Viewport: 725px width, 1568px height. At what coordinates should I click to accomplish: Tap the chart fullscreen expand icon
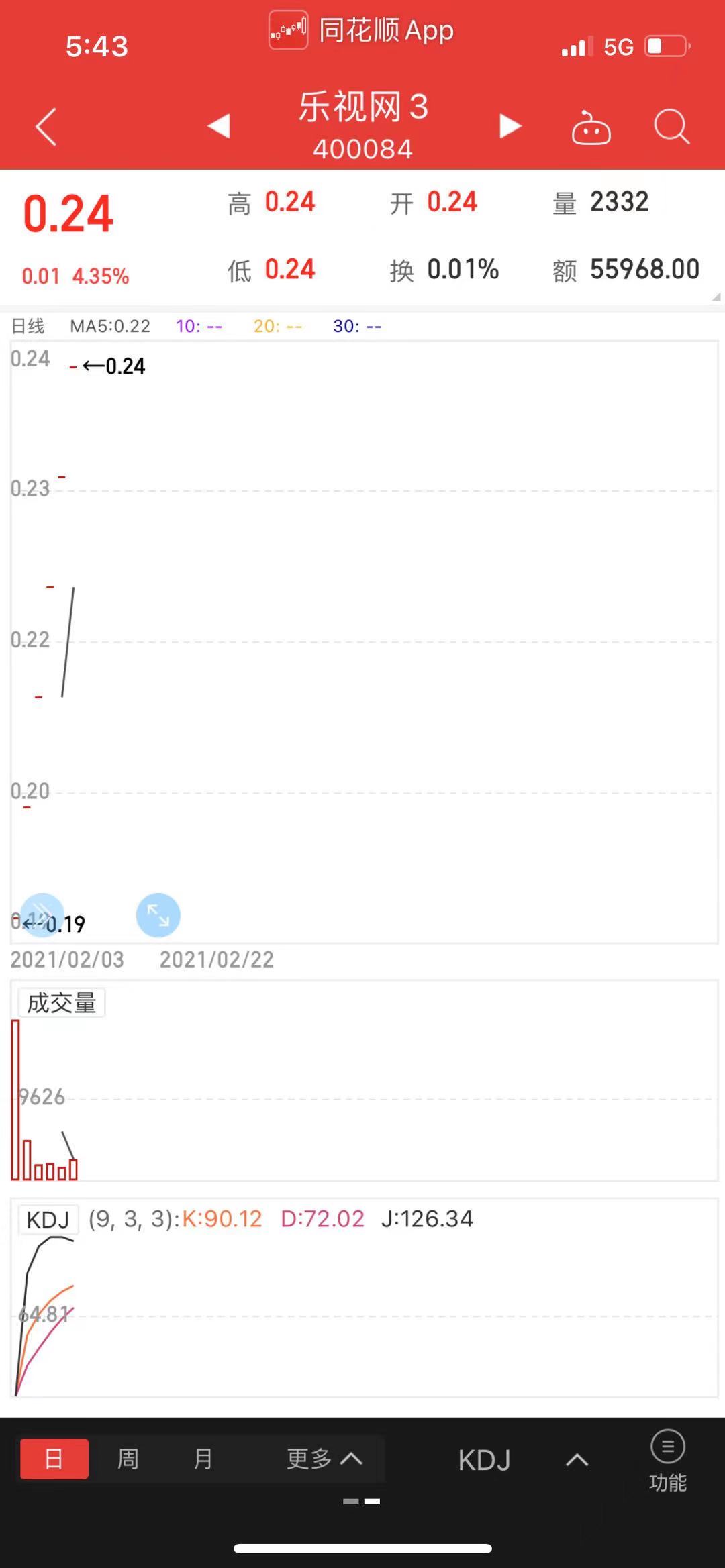coord(158,914)
